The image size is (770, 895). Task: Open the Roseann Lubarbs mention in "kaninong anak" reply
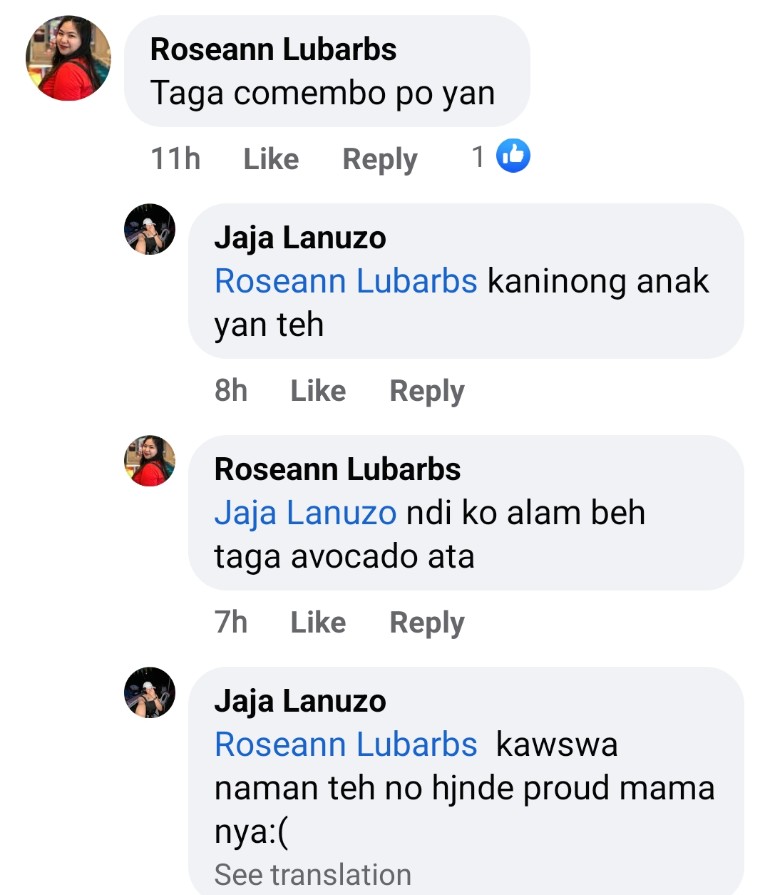click(346, 282)
